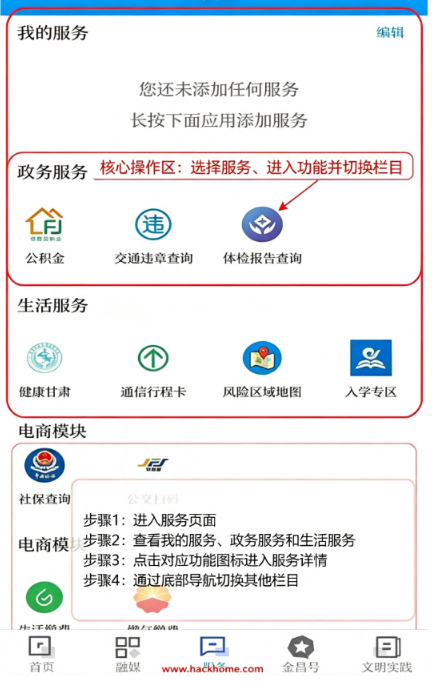
Task: Open 体检报告查询
Action: [x=262, y=236]
